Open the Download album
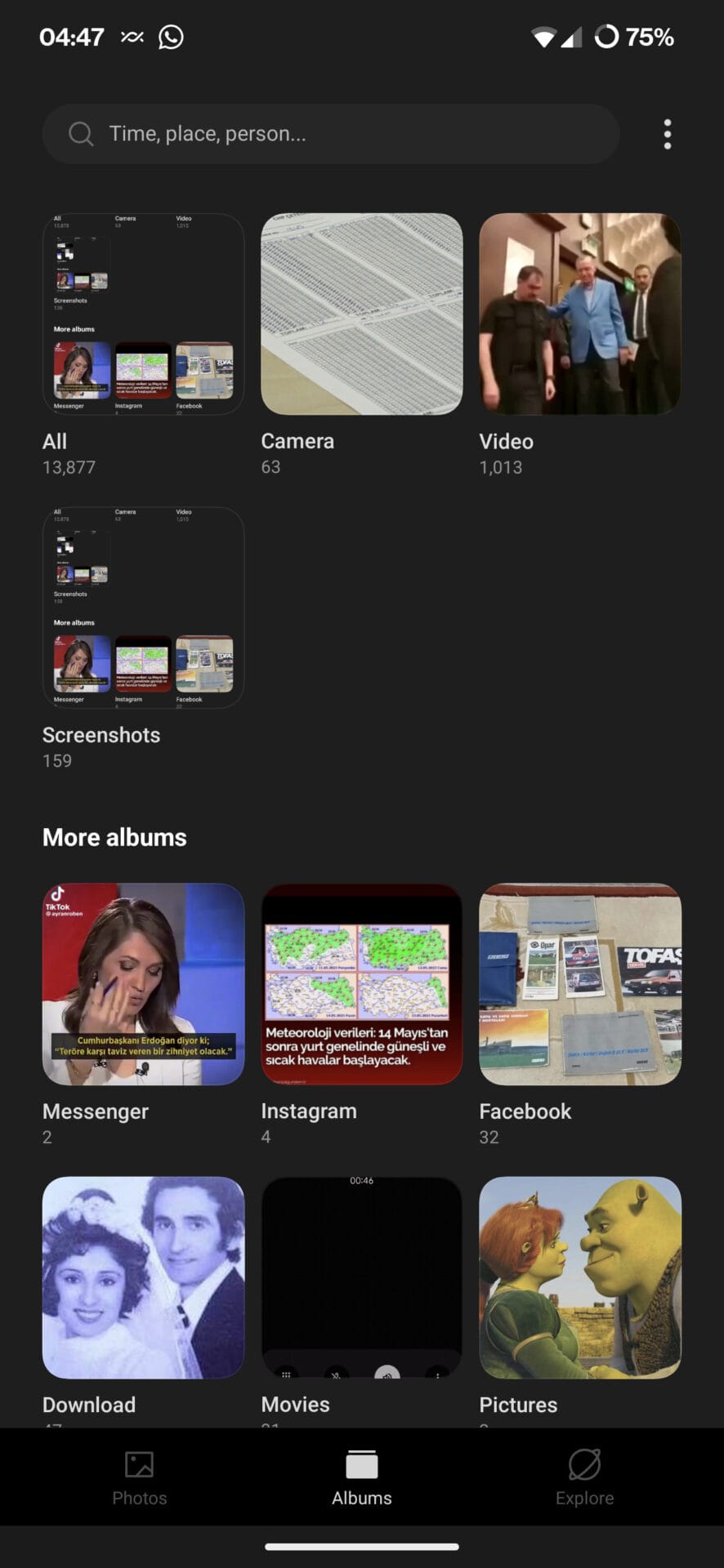Image resolution: width=724 pixels, height=1568 pixels. (x=143, y=1277)
